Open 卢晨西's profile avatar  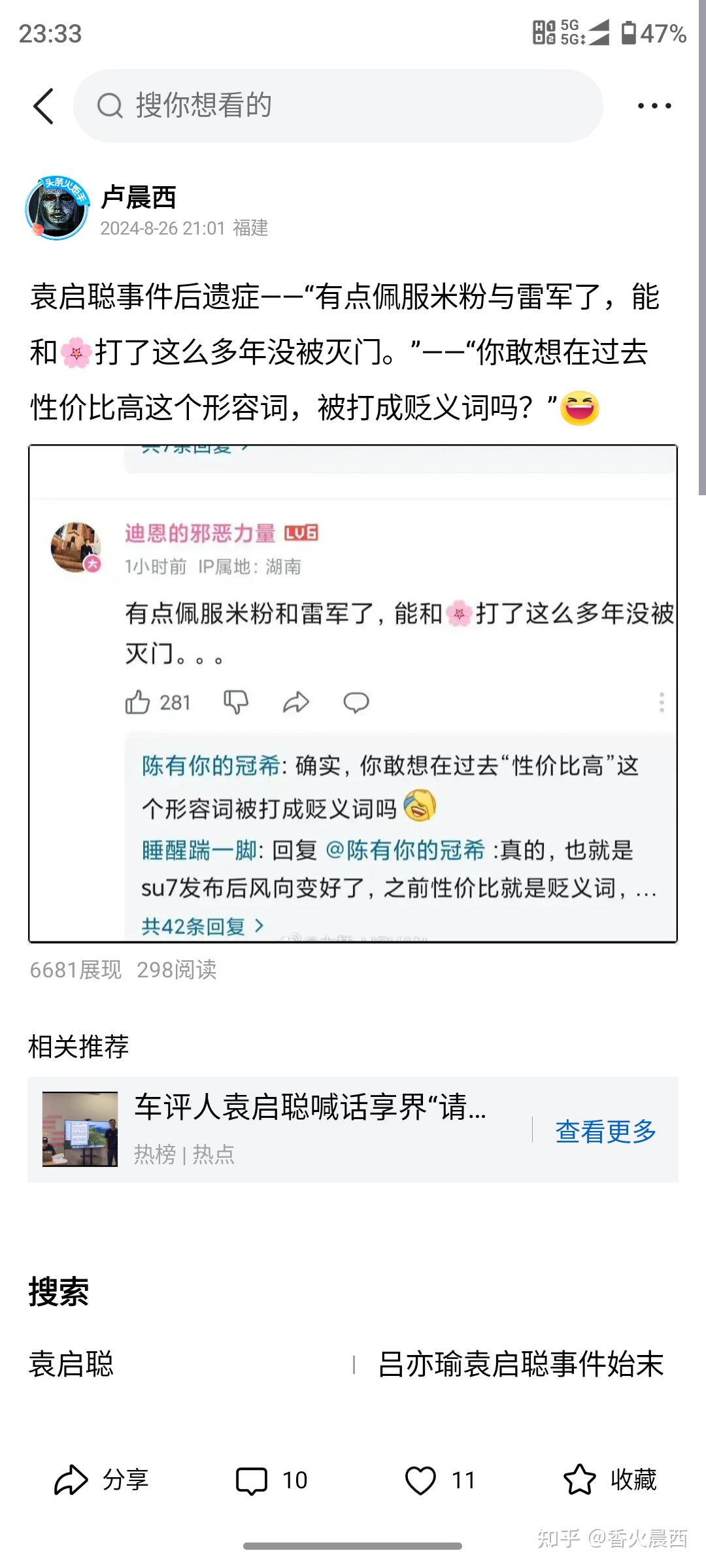(x=57, y=208)
